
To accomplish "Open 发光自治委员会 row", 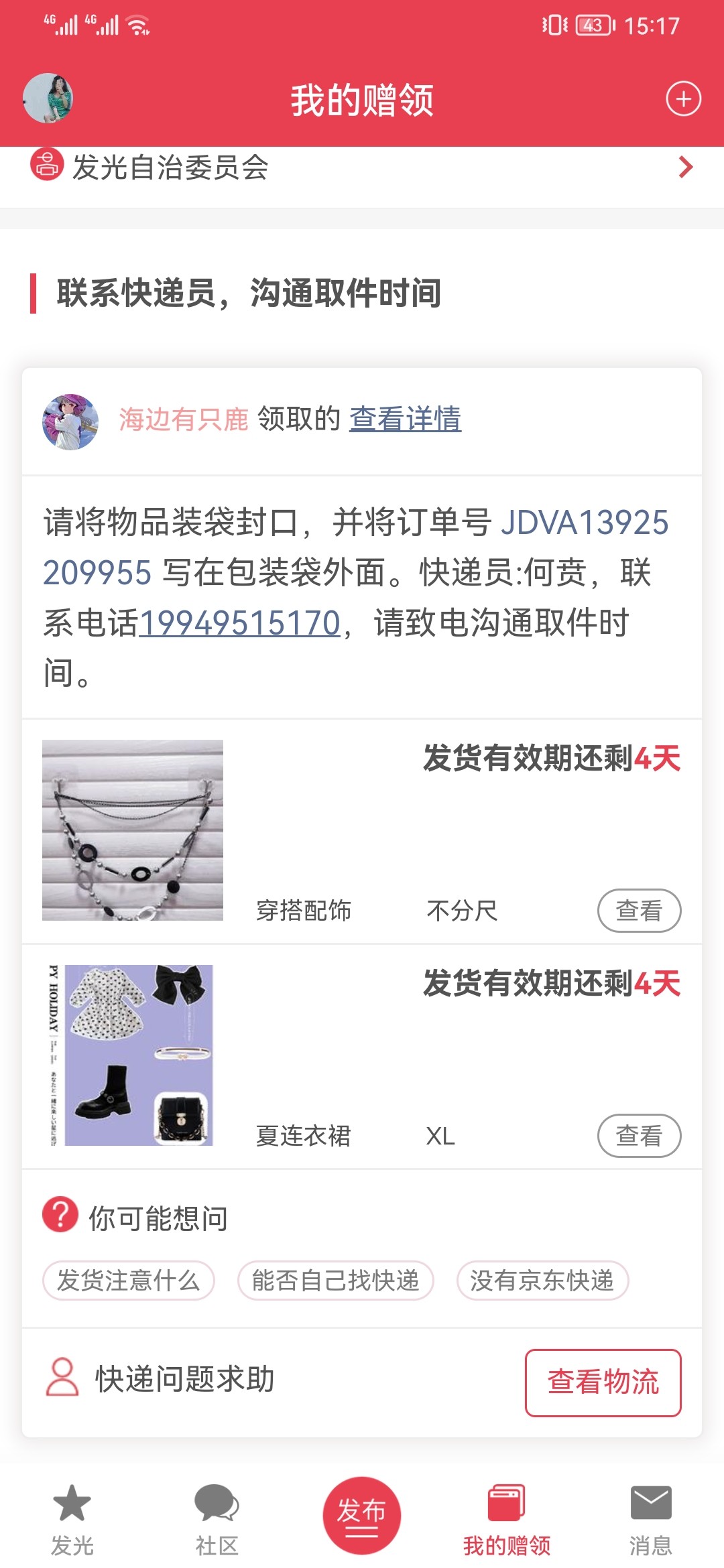I will pyautogui.click(x=362, y=168).
